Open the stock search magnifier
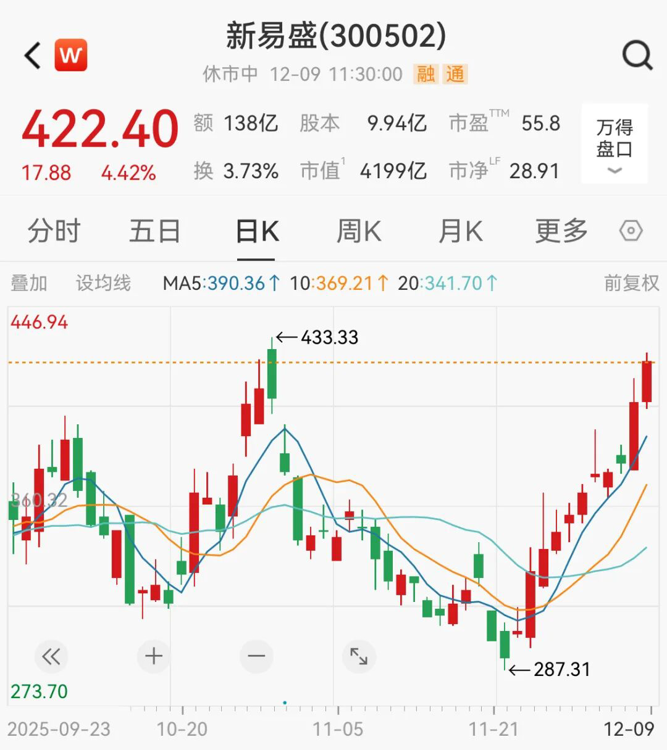This screenshot has width=667, height=750. click(637, 55)
